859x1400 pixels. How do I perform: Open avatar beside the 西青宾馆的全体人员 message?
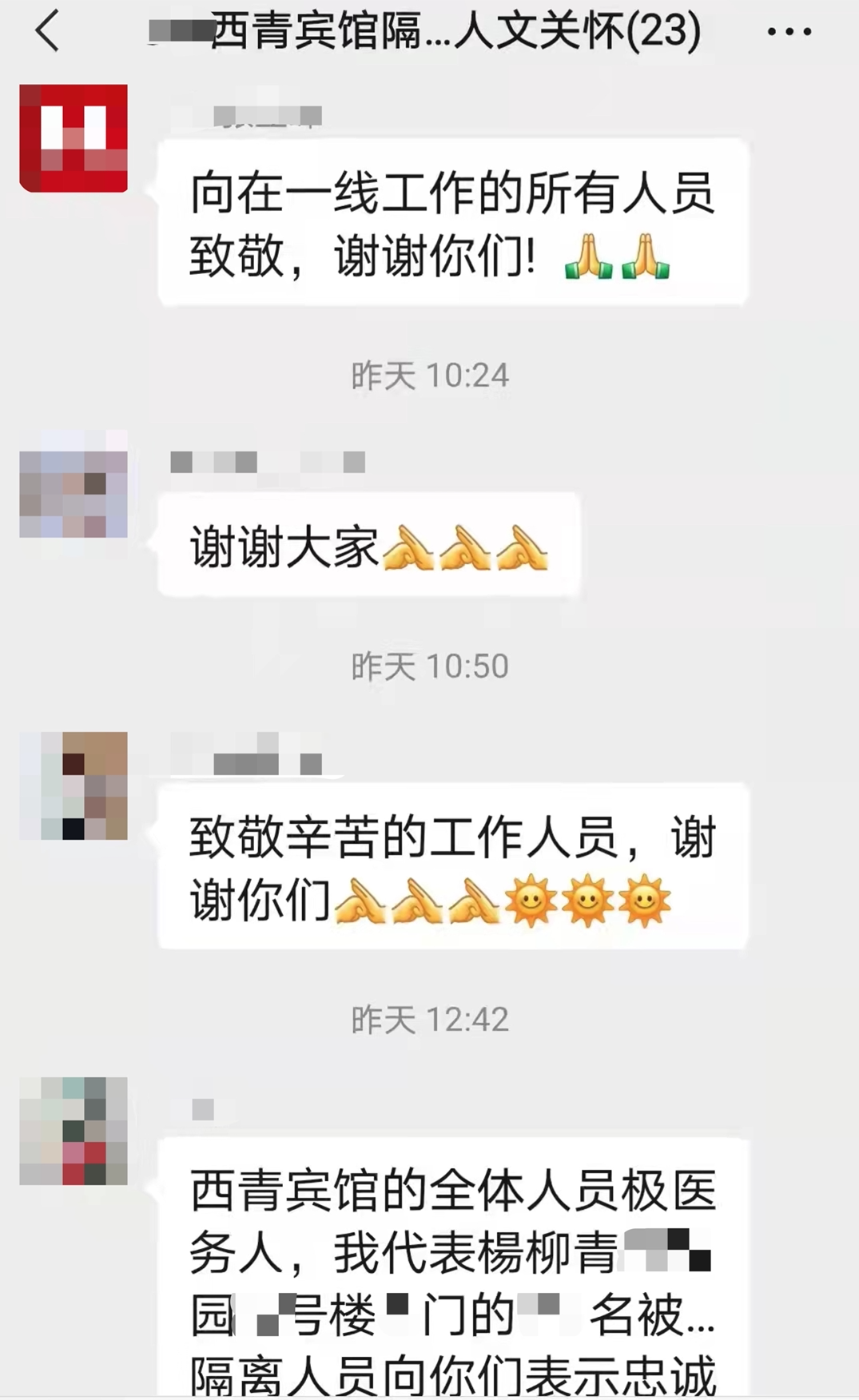coord(74,1131)
